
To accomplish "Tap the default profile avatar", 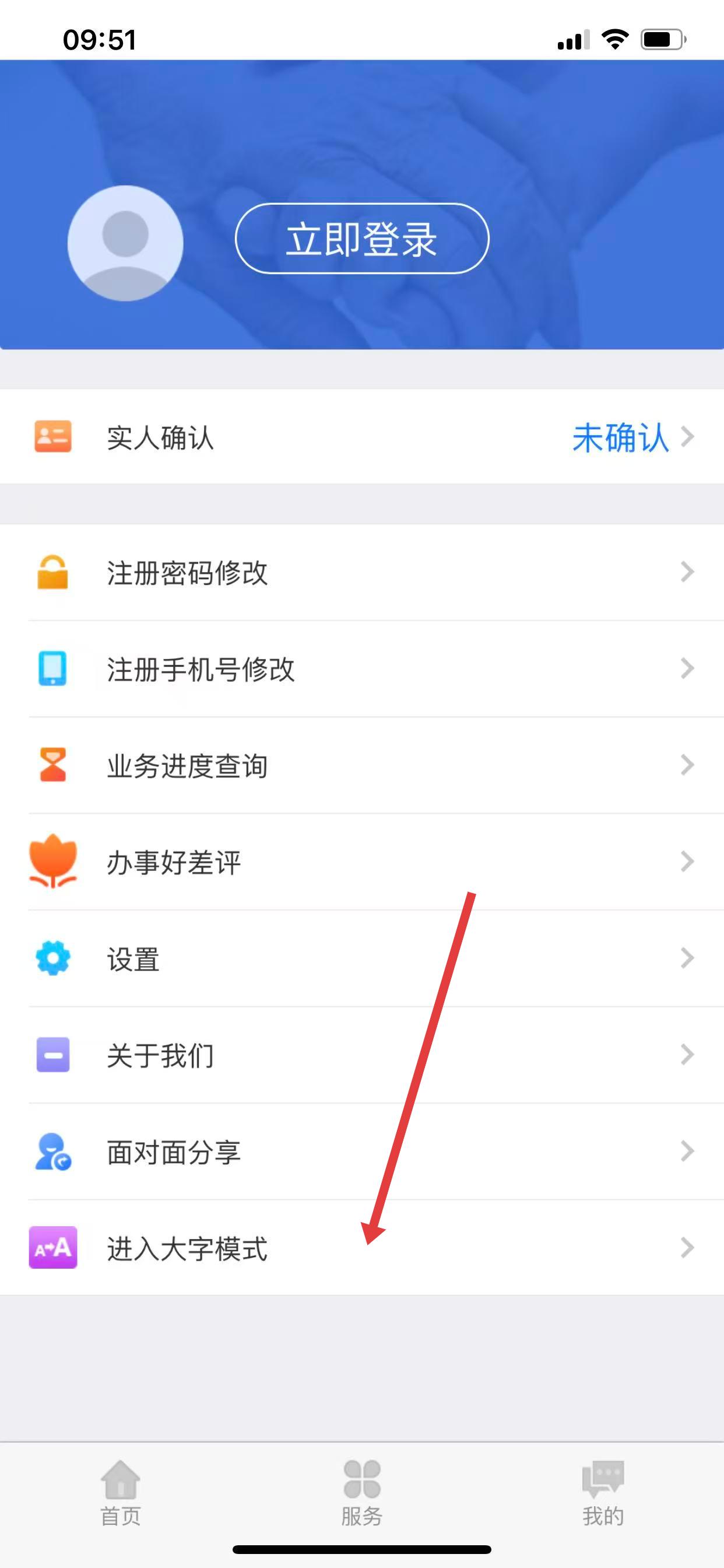I will point(125,243).
